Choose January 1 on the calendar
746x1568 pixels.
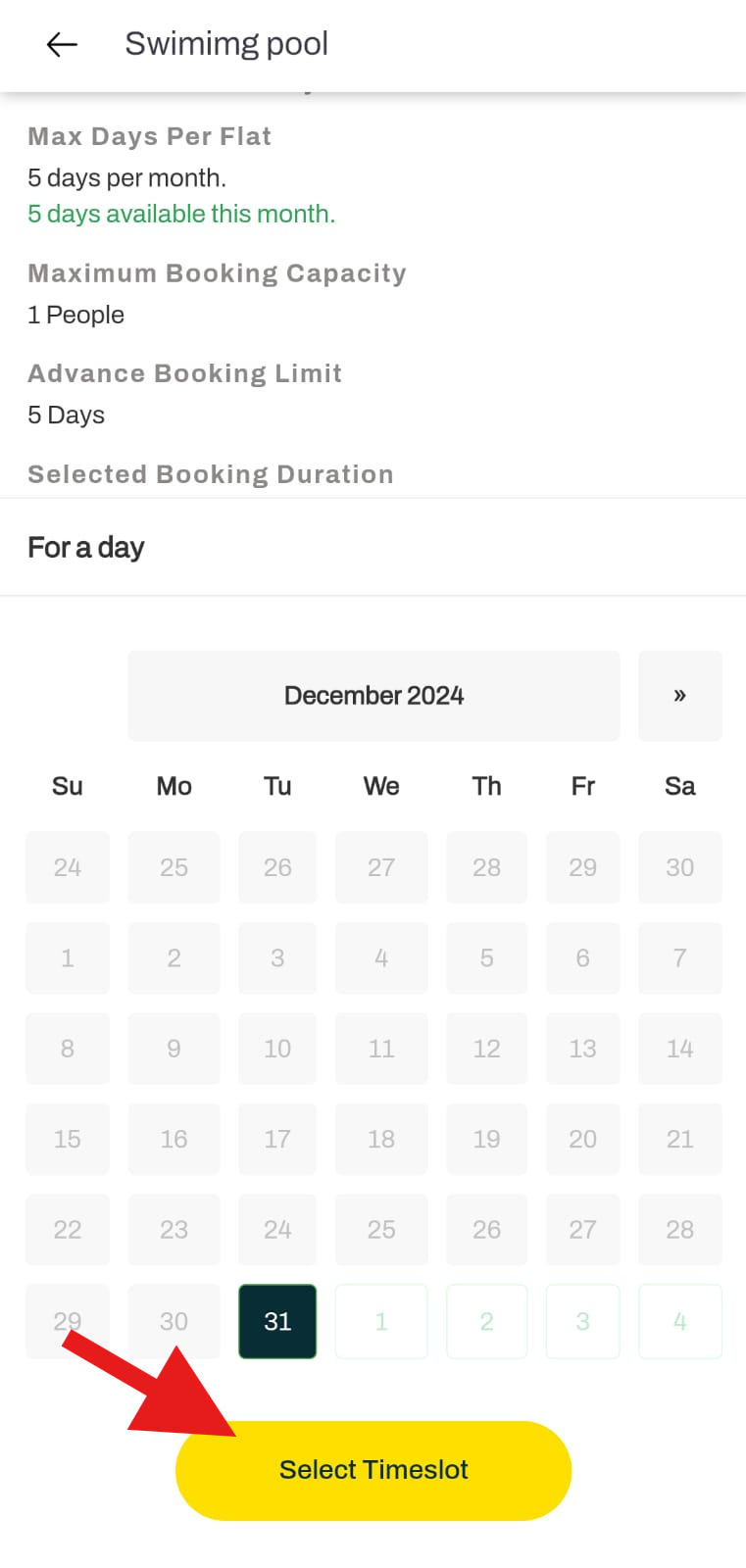click(381, 1321)
